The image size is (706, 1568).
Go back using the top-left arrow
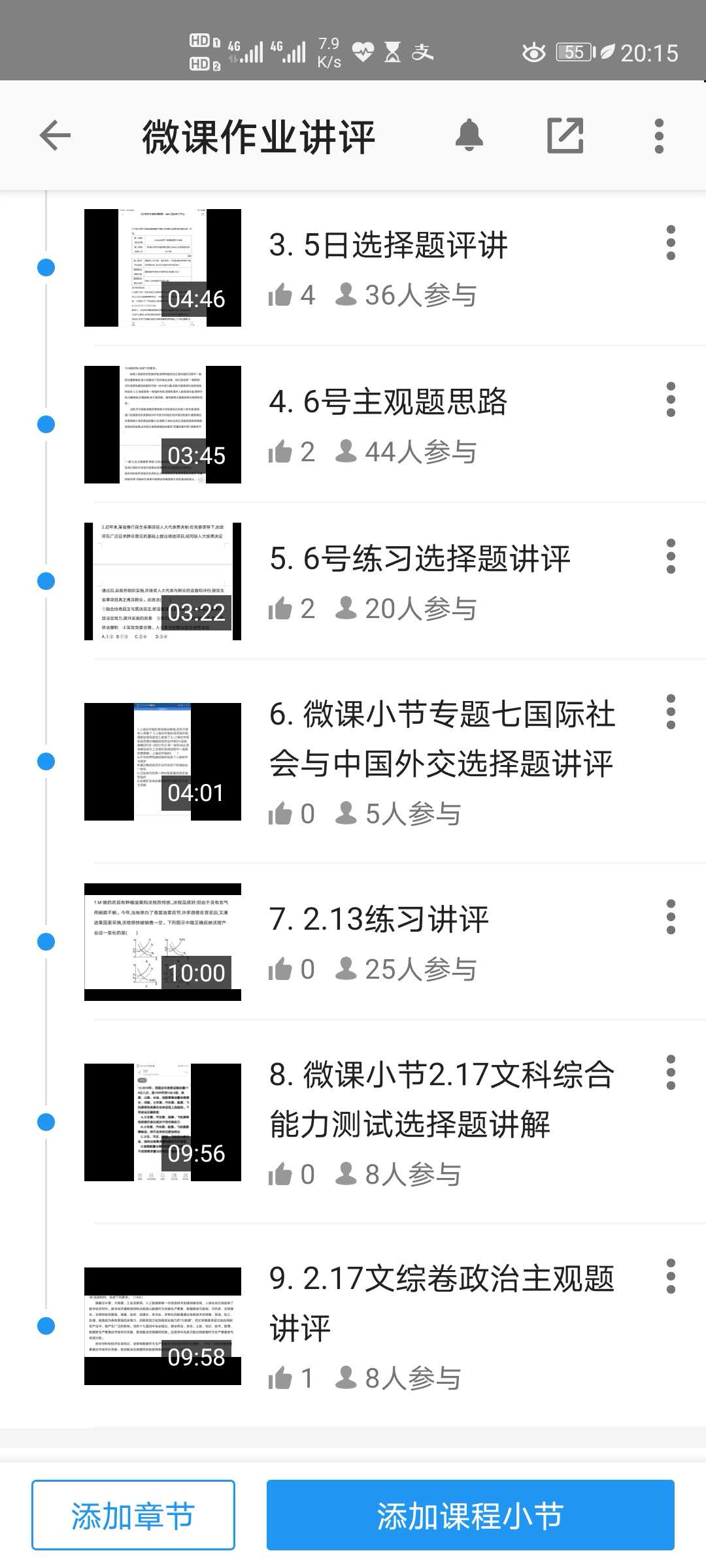point(55,136)
